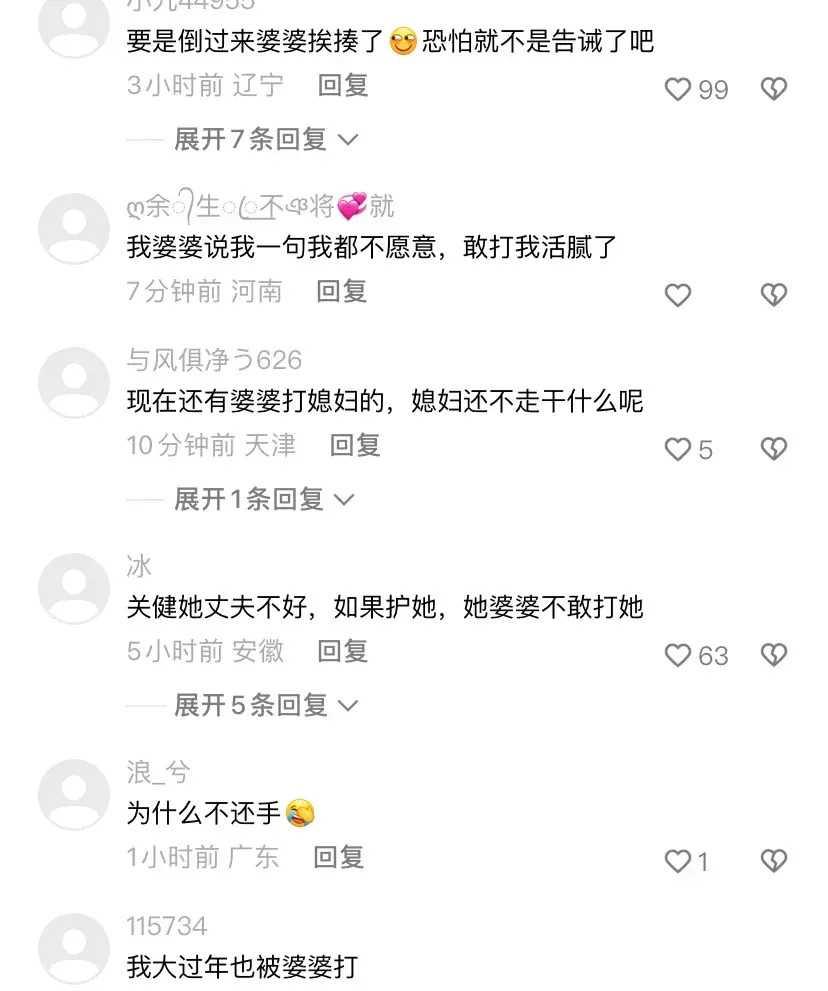Reply to 与风俱净う626's comment
The height and width of the screenshot is (991, 828).
(355, 445)
